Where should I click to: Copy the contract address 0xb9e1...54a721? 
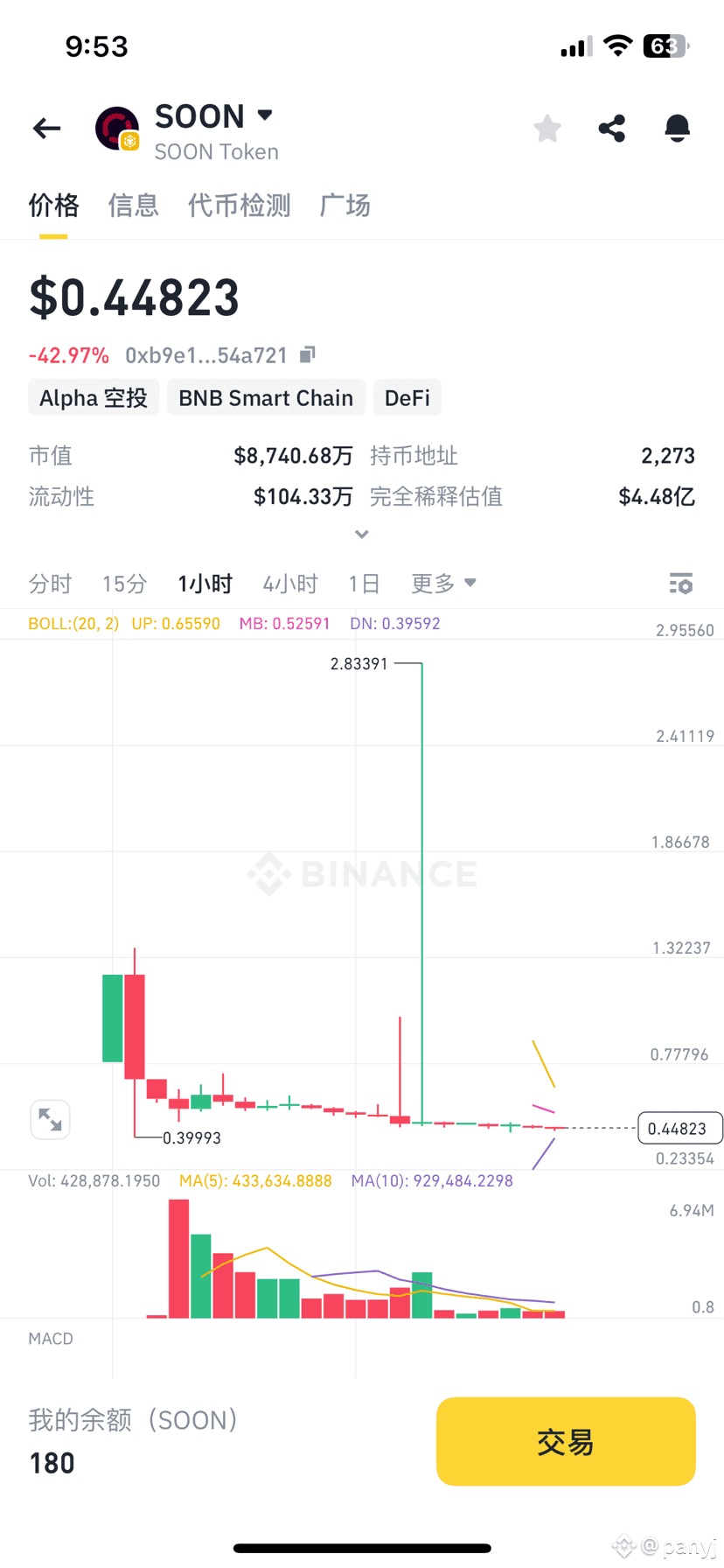coord(307,355)
